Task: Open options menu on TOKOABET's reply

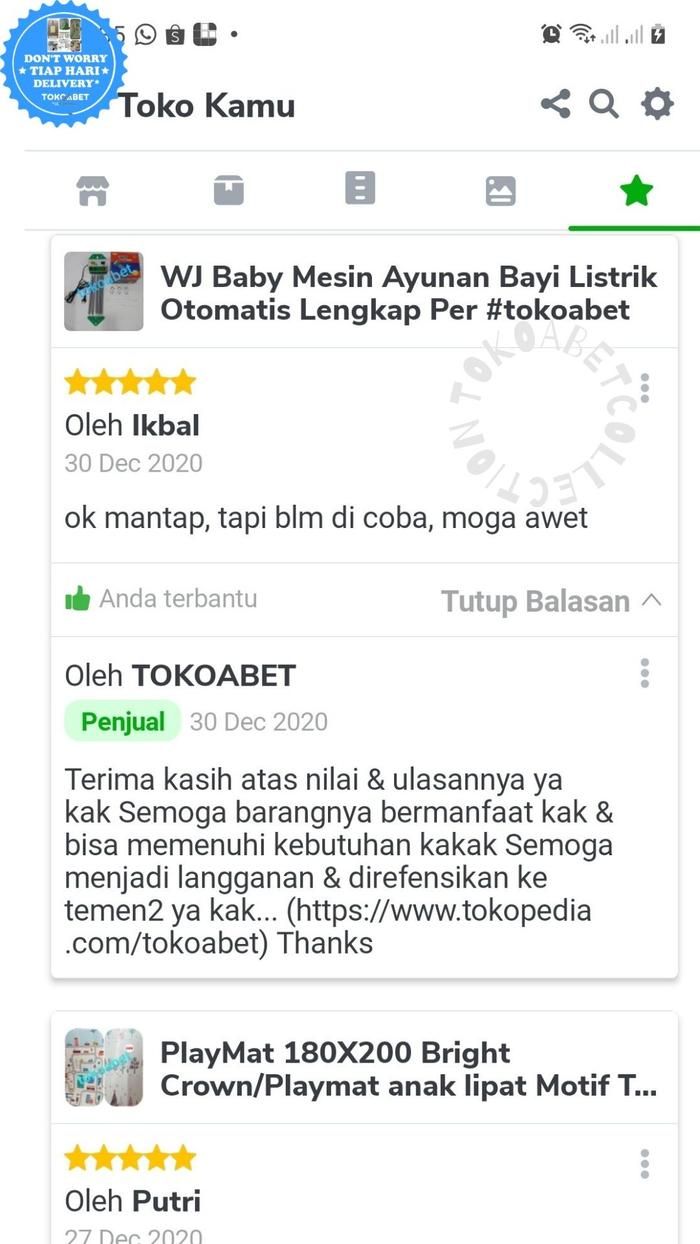Action: (645, 673)
